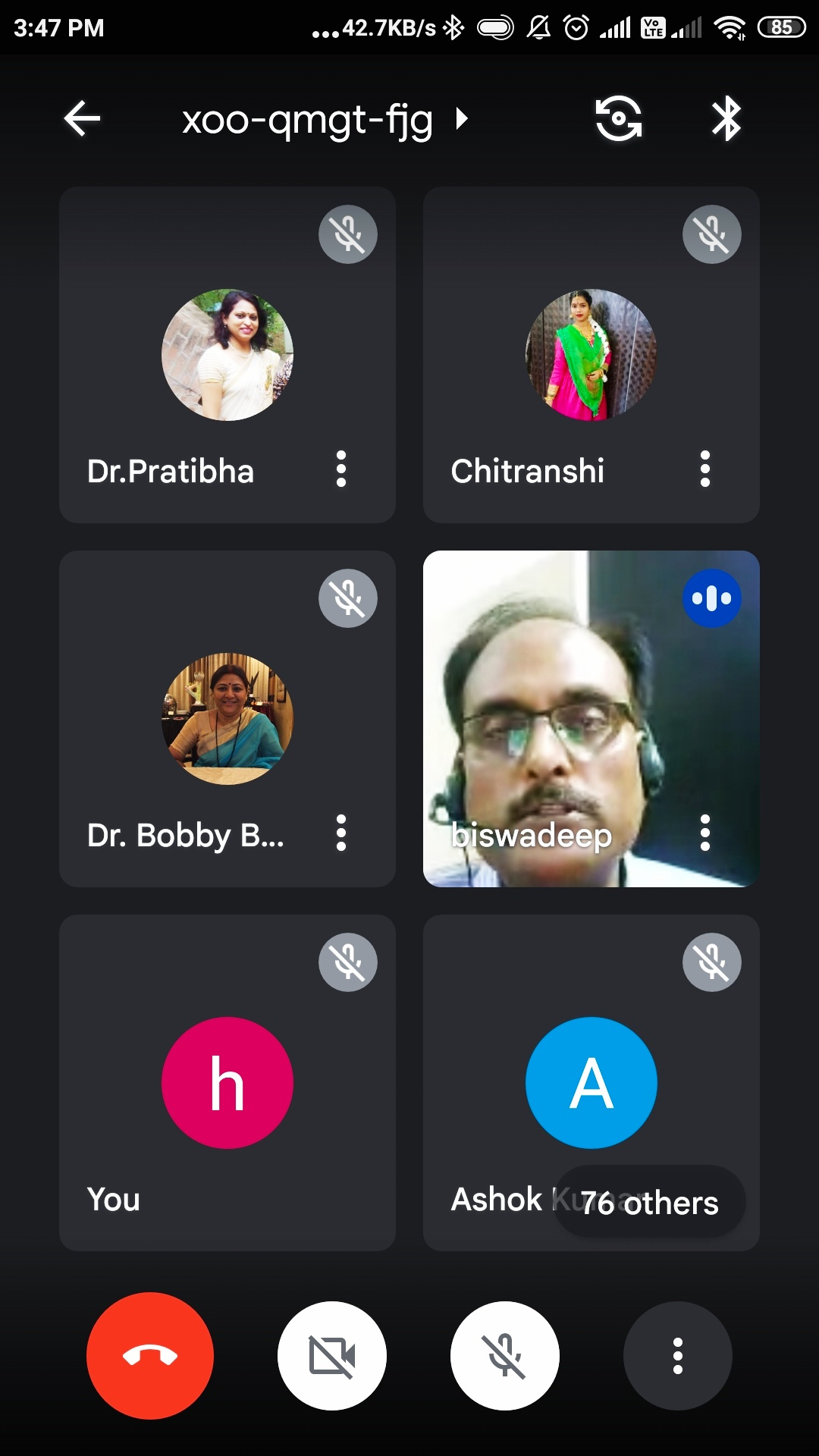This screenshot has height=1456, width=819.
Task: Unmute your microphone
Action: coord(505,1356)
